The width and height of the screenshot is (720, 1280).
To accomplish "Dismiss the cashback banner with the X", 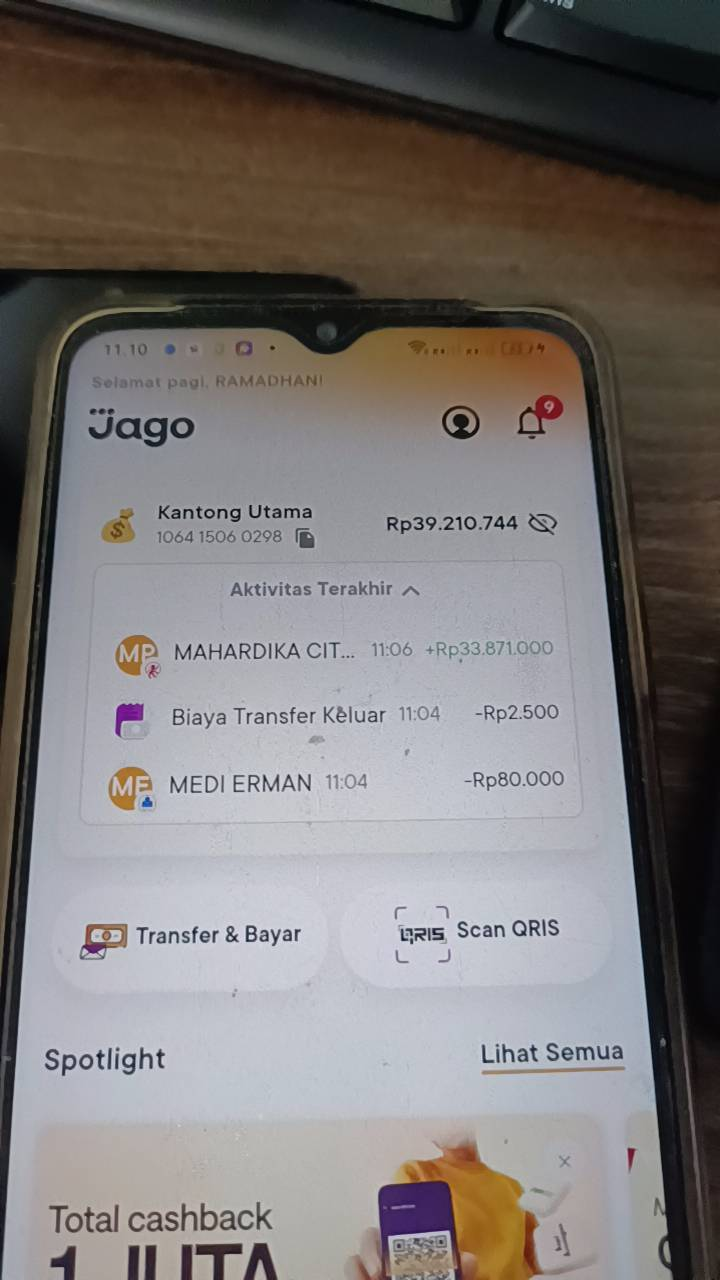I will click(564, 1161).
